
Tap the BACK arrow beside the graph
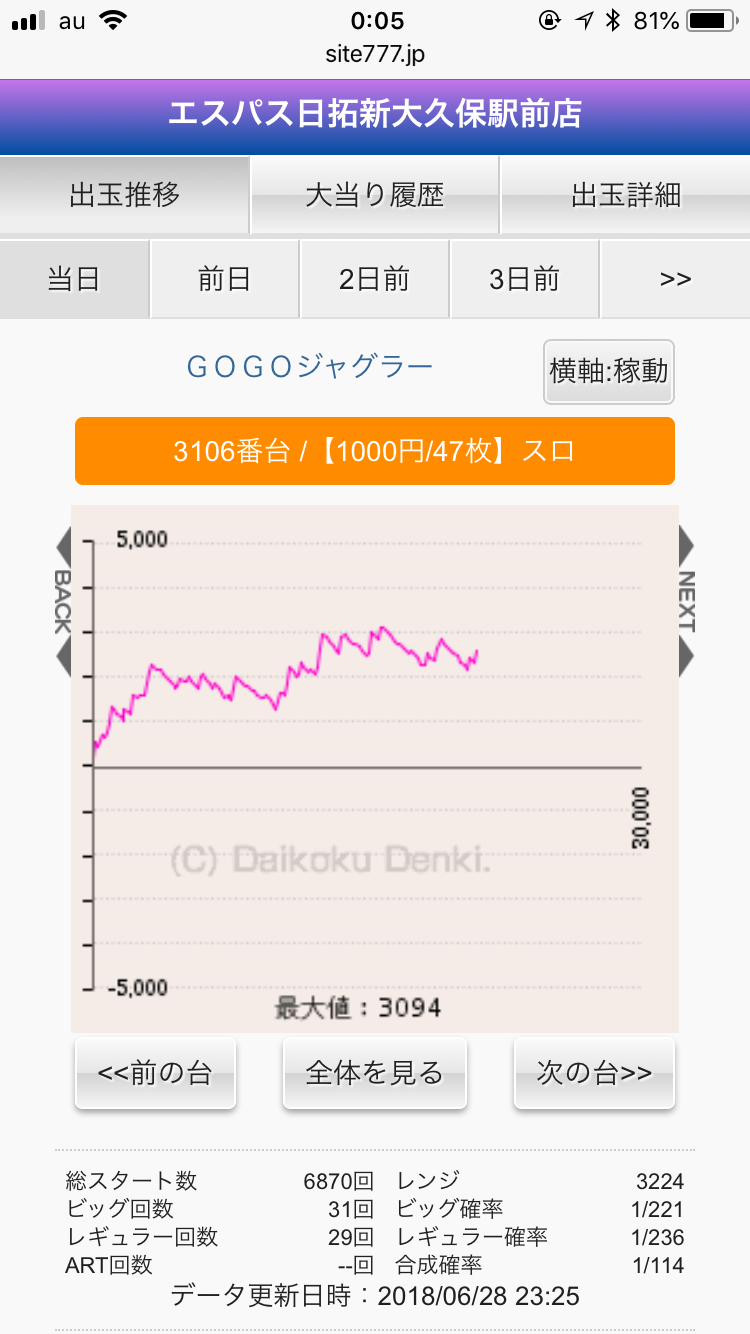point(63,601)
